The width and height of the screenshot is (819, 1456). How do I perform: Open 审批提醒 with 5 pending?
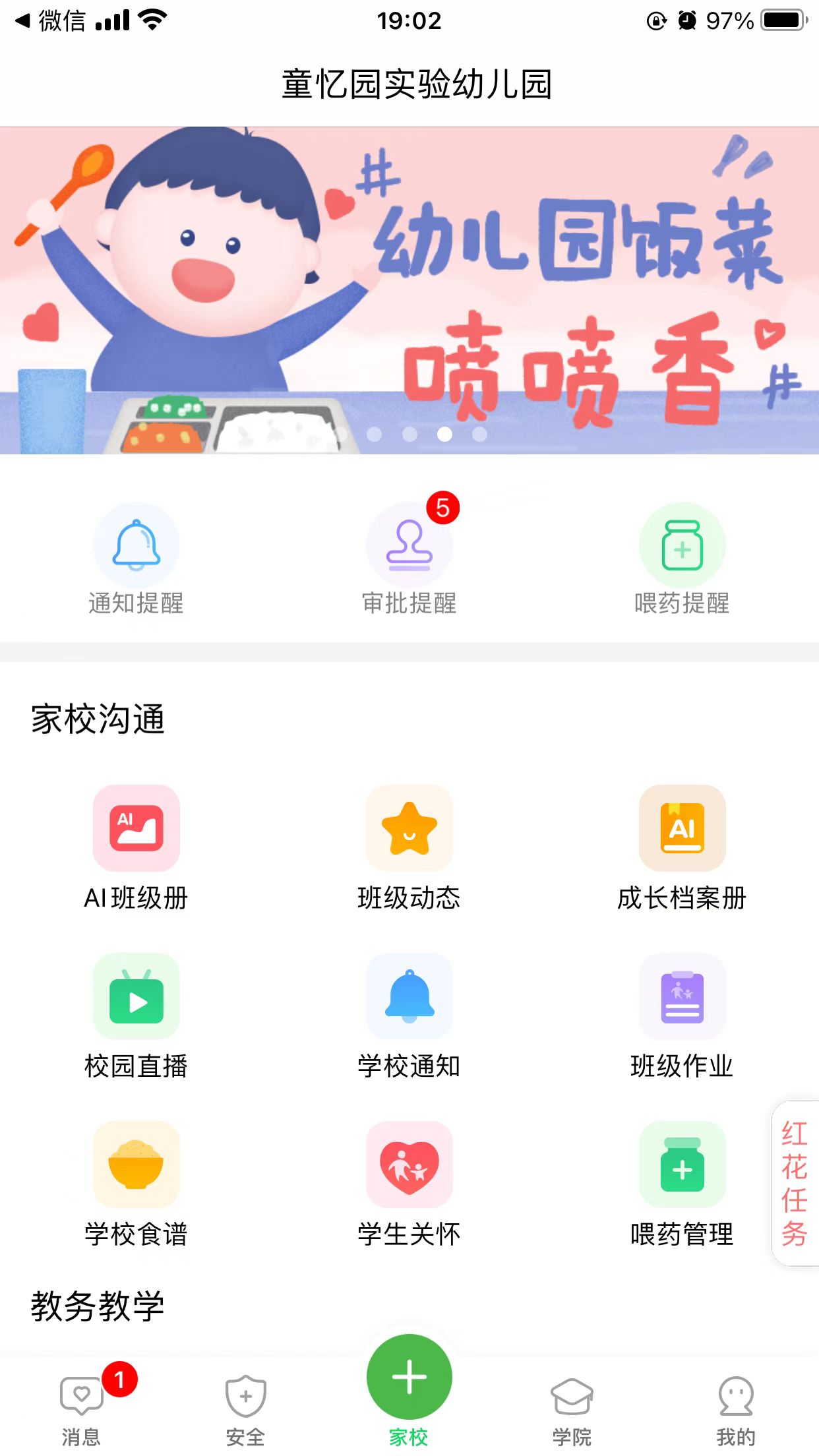(409, 558)
